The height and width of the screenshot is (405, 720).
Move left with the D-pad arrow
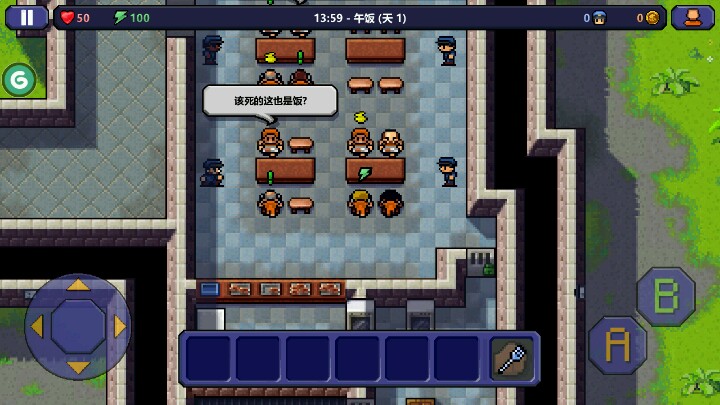click(x=37, y=327)
